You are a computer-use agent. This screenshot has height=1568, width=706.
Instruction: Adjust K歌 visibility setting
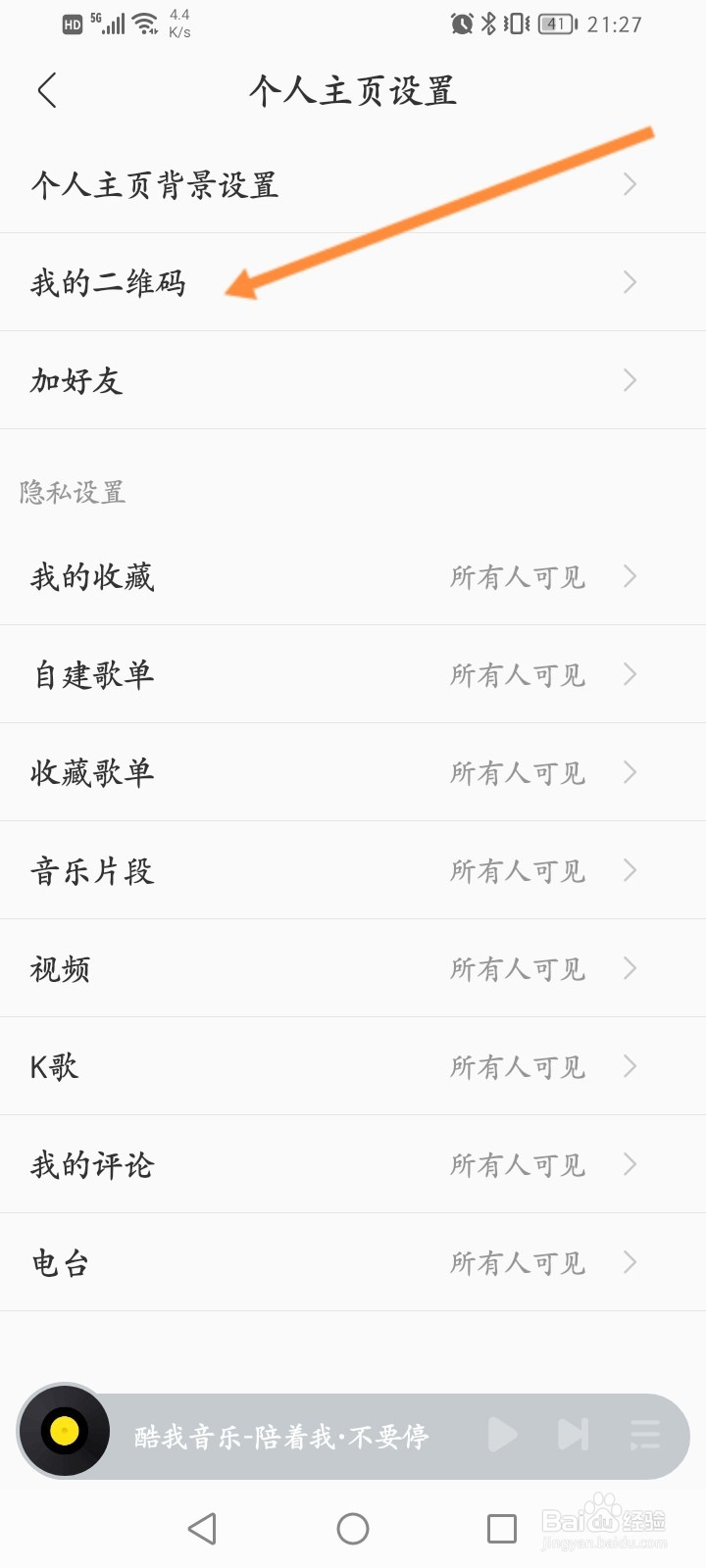(353, 1066)
